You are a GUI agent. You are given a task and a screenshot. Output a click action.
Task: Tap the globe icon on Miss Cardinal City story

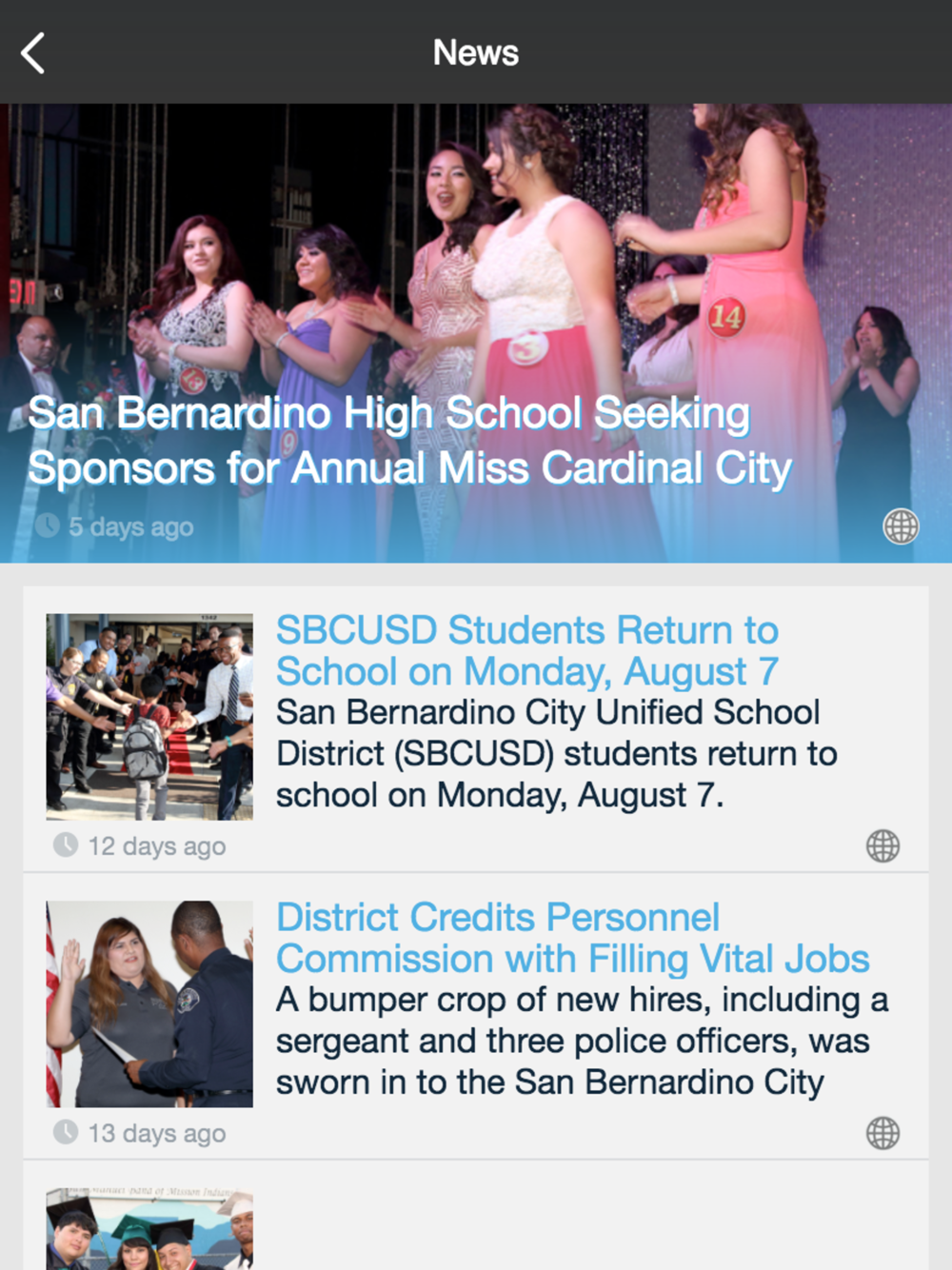coord(901,526)
